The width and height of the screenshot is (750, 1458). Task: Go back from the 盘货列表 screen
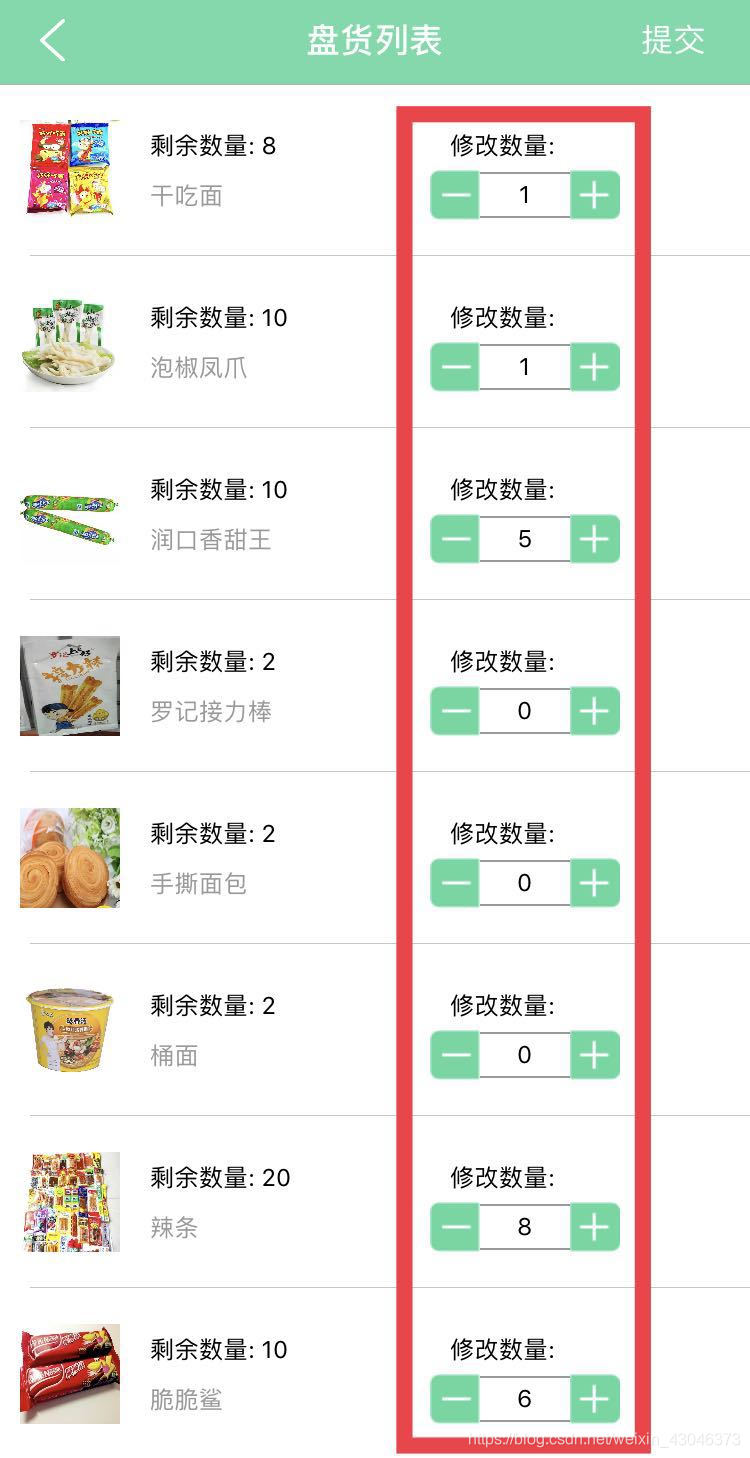52,41
